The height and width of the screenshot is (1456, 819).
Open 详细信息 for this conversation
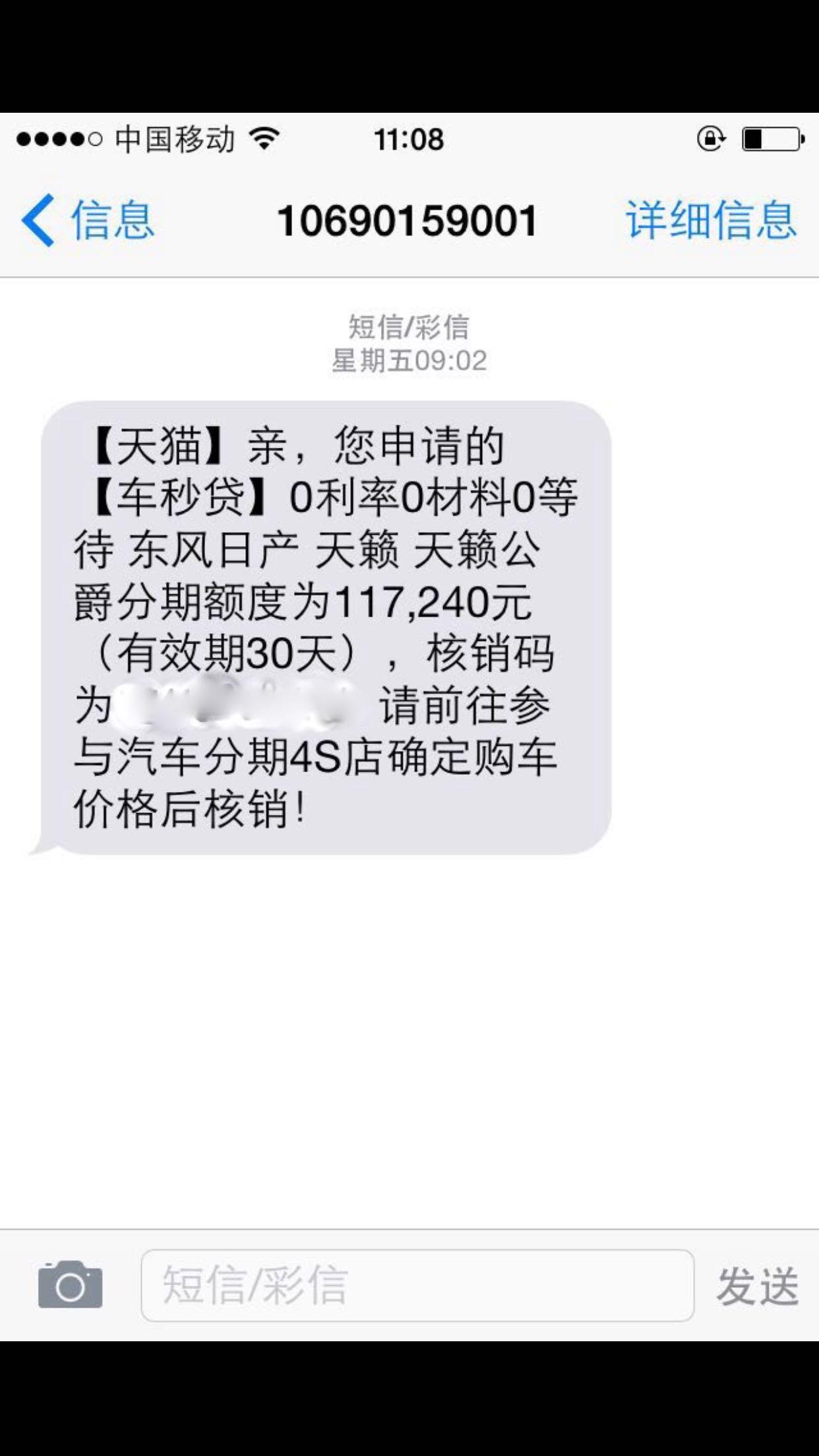pos(711,220)
